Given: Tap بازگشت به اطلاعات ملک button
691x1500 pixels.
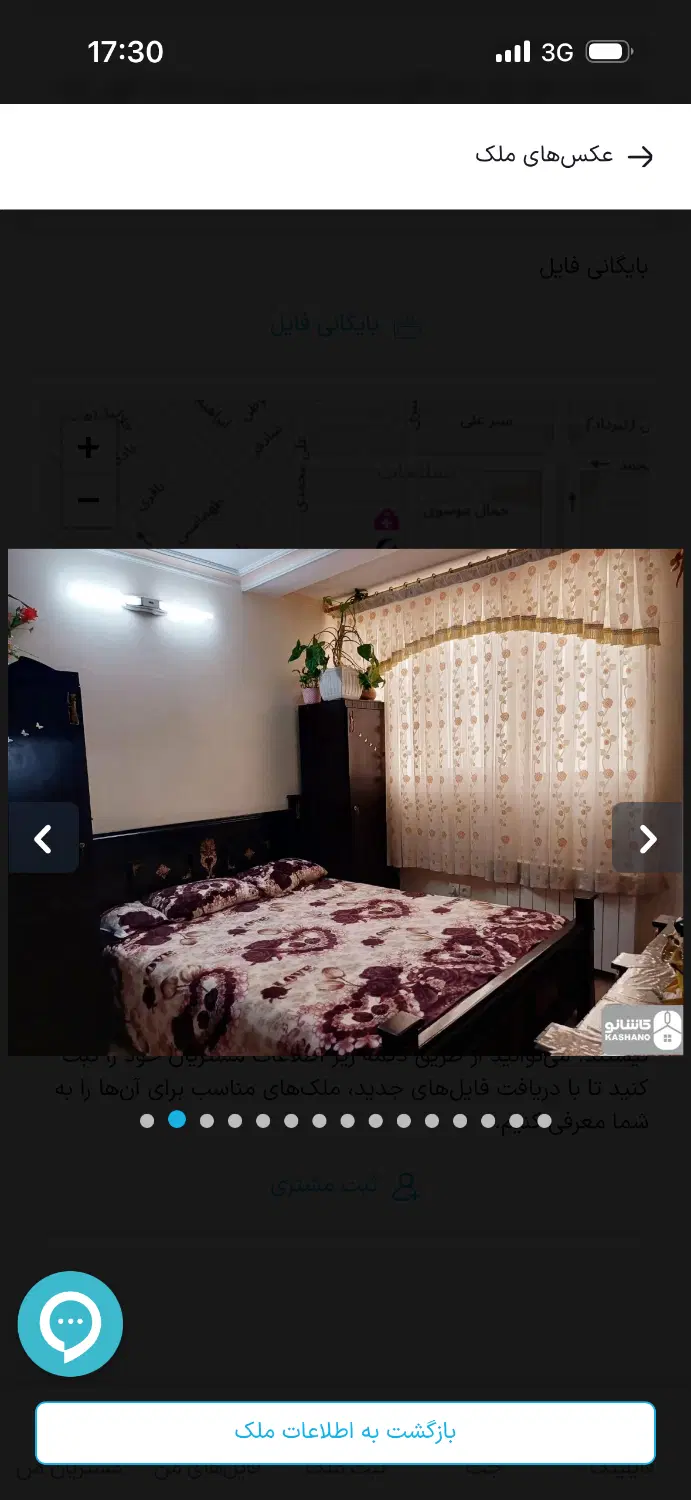Looking at the screenshot, I should click(x=346, y=1432).
